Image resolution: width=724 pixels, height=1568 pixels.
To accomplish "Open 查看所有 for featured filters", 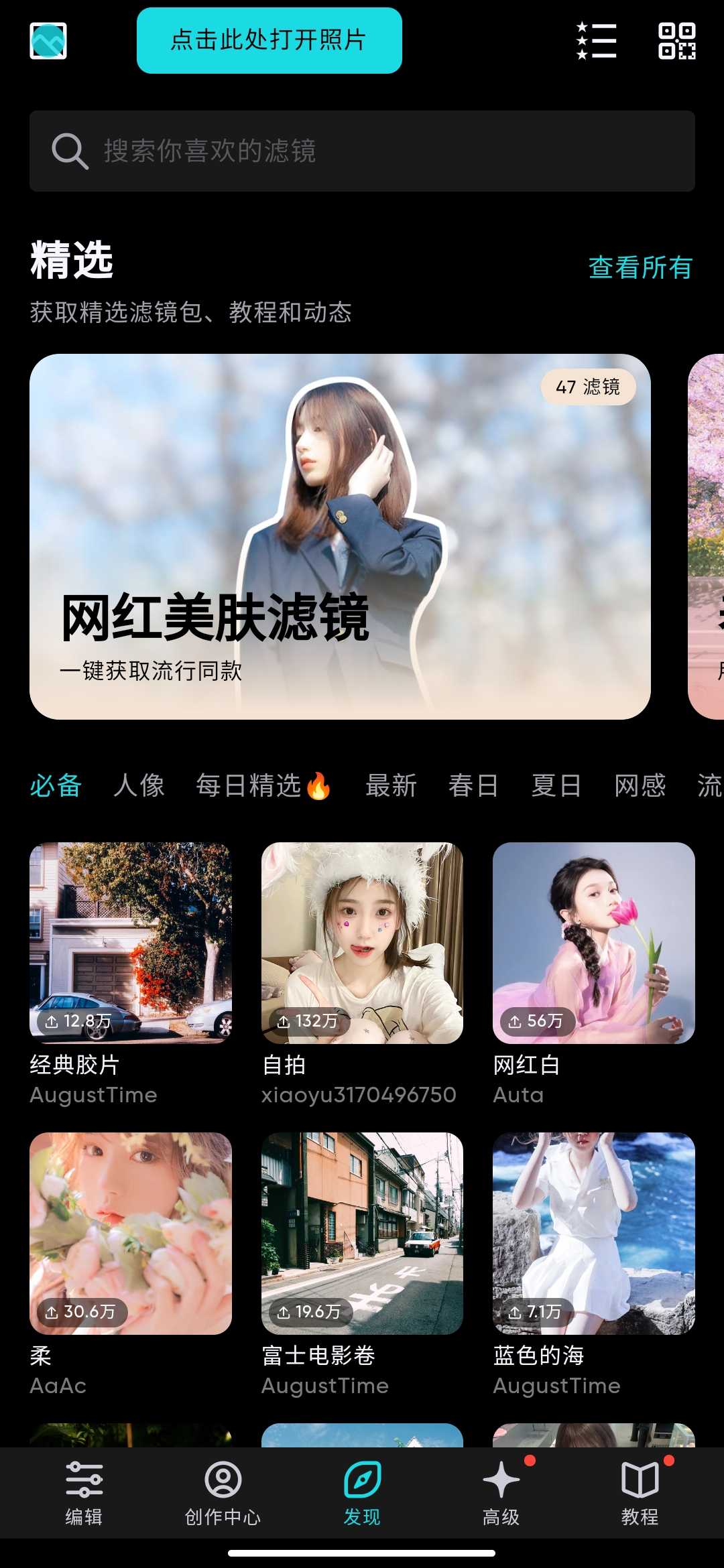I will tap(640, 267).
